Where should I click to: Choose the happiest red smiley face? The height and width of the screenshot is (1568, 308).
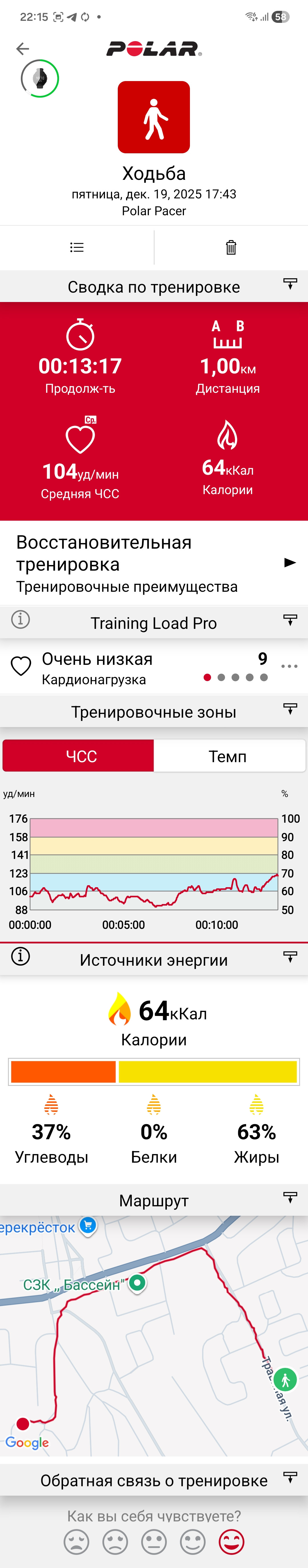click(x=231, y=1542)
